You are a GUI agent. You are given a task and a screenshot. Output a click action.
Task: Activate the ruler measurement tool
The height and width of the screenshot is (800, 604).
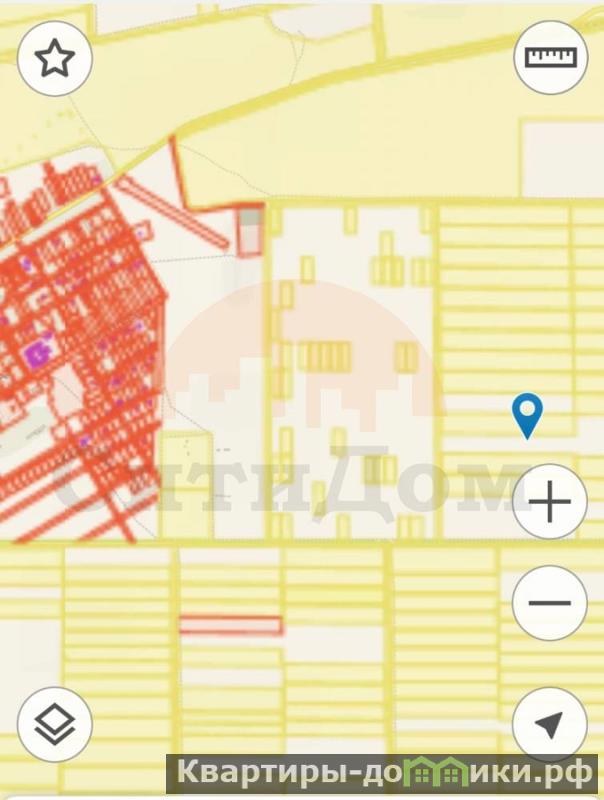click(x=549, y=57)
